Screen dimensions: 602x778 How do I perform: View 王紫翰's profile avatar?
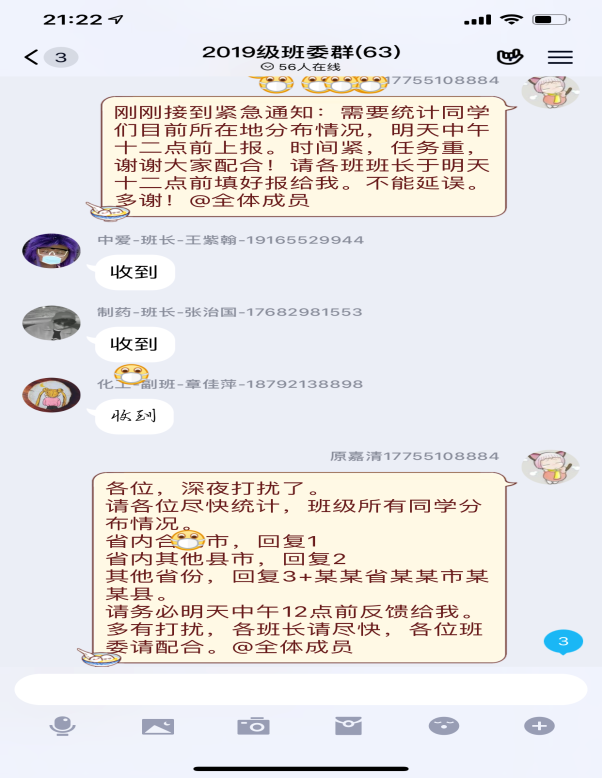click(51, 252)
